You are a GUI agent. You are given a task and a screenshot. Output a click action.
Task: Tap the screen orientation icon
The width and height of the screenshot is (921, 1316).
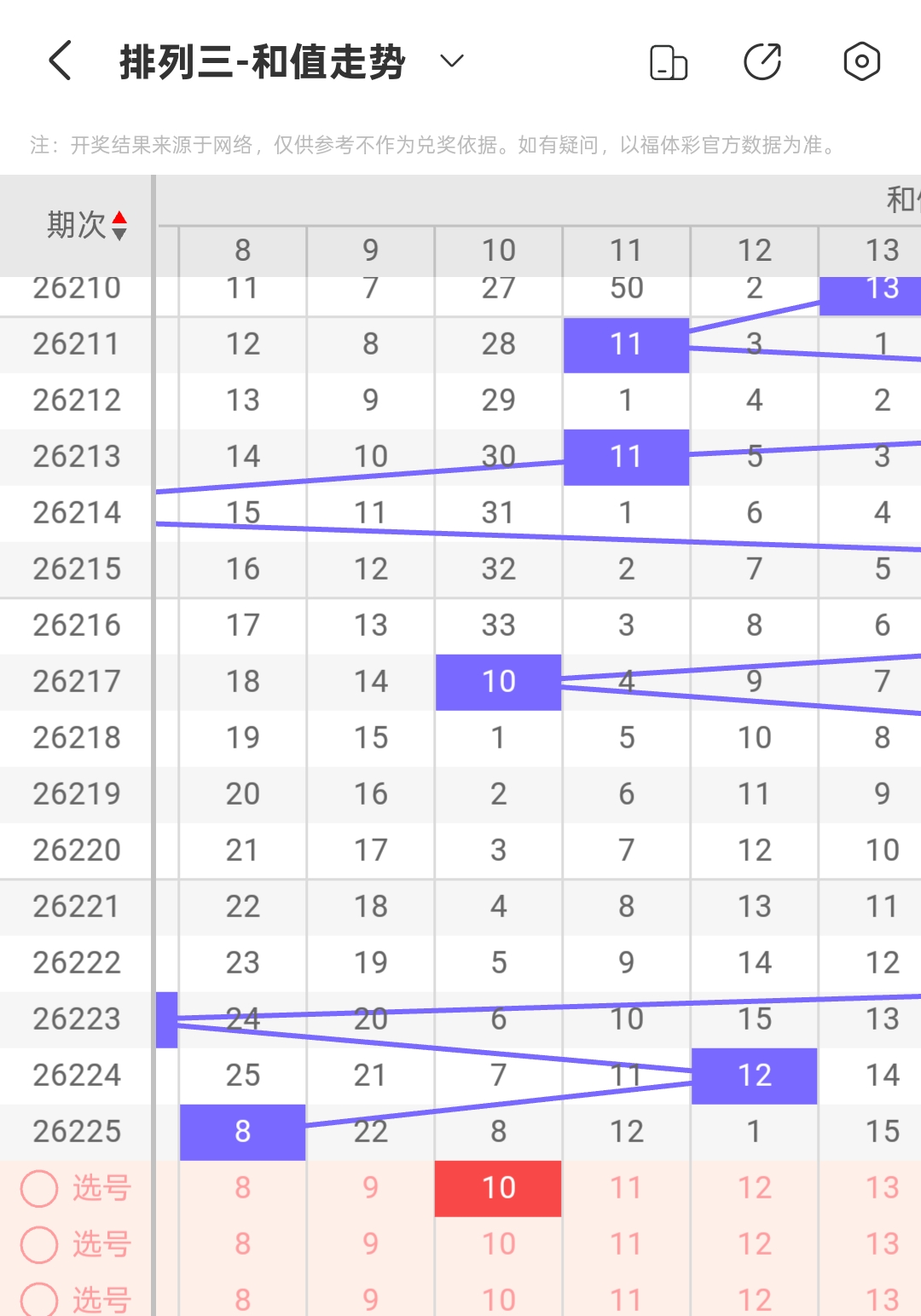pos(669,62)
